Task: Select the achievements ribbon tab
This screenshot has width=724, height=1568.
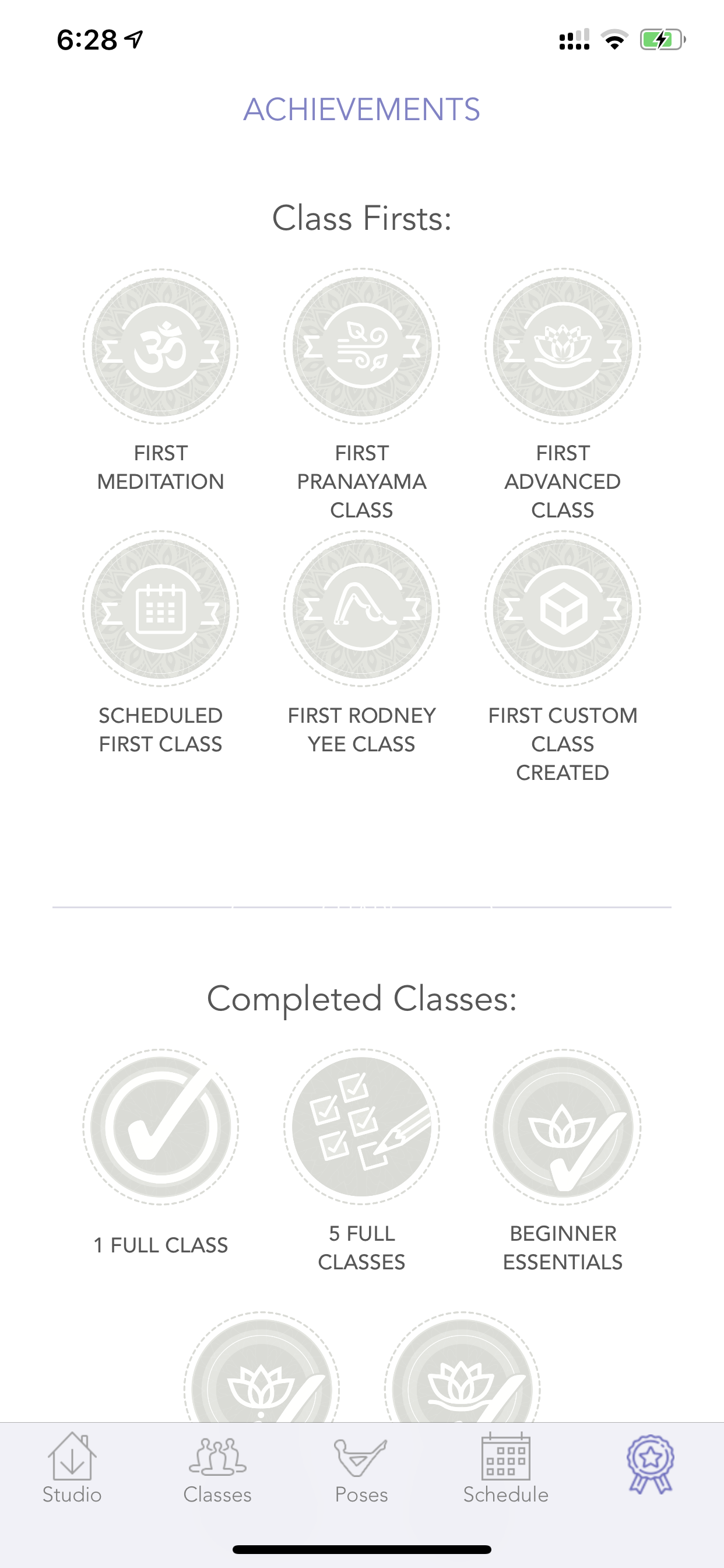Action: pyautogui.click(x=651, y=1464)
